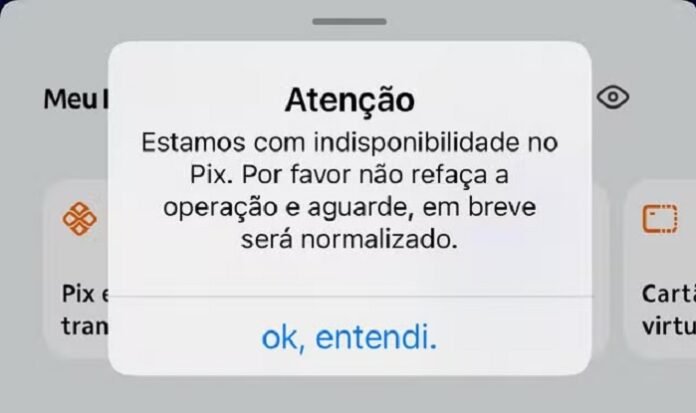Confirm the alert with ok, entendi.

click(348, 337)
